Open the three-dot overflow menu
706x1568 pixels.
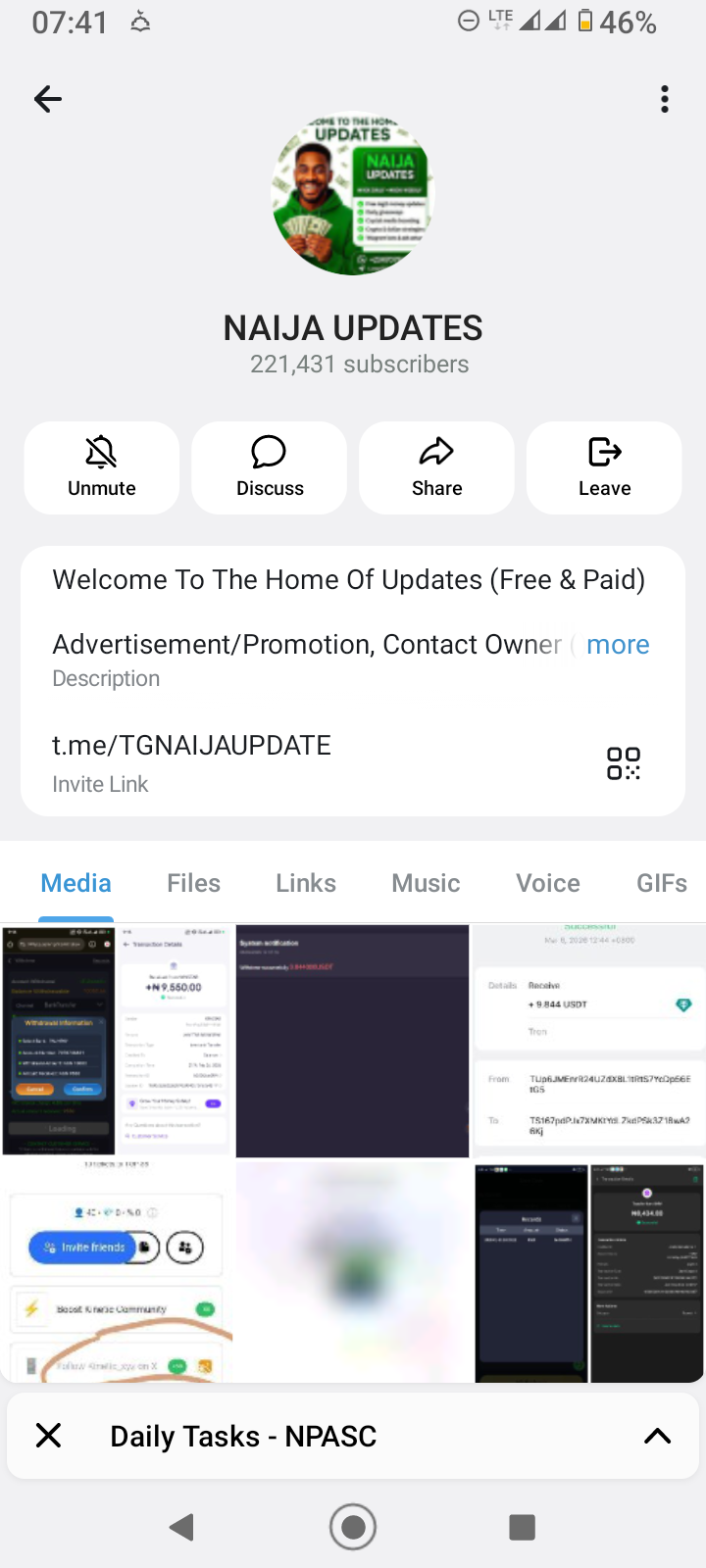(x=665, y=99)
